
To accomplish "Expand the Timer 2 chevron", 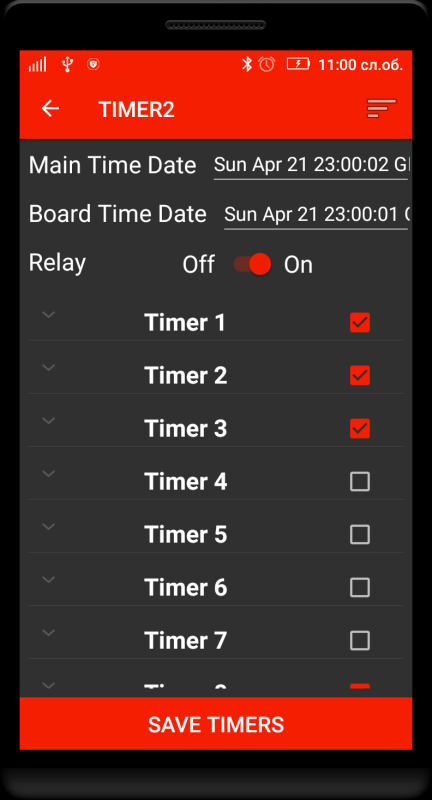I will (x=48, y=368).
